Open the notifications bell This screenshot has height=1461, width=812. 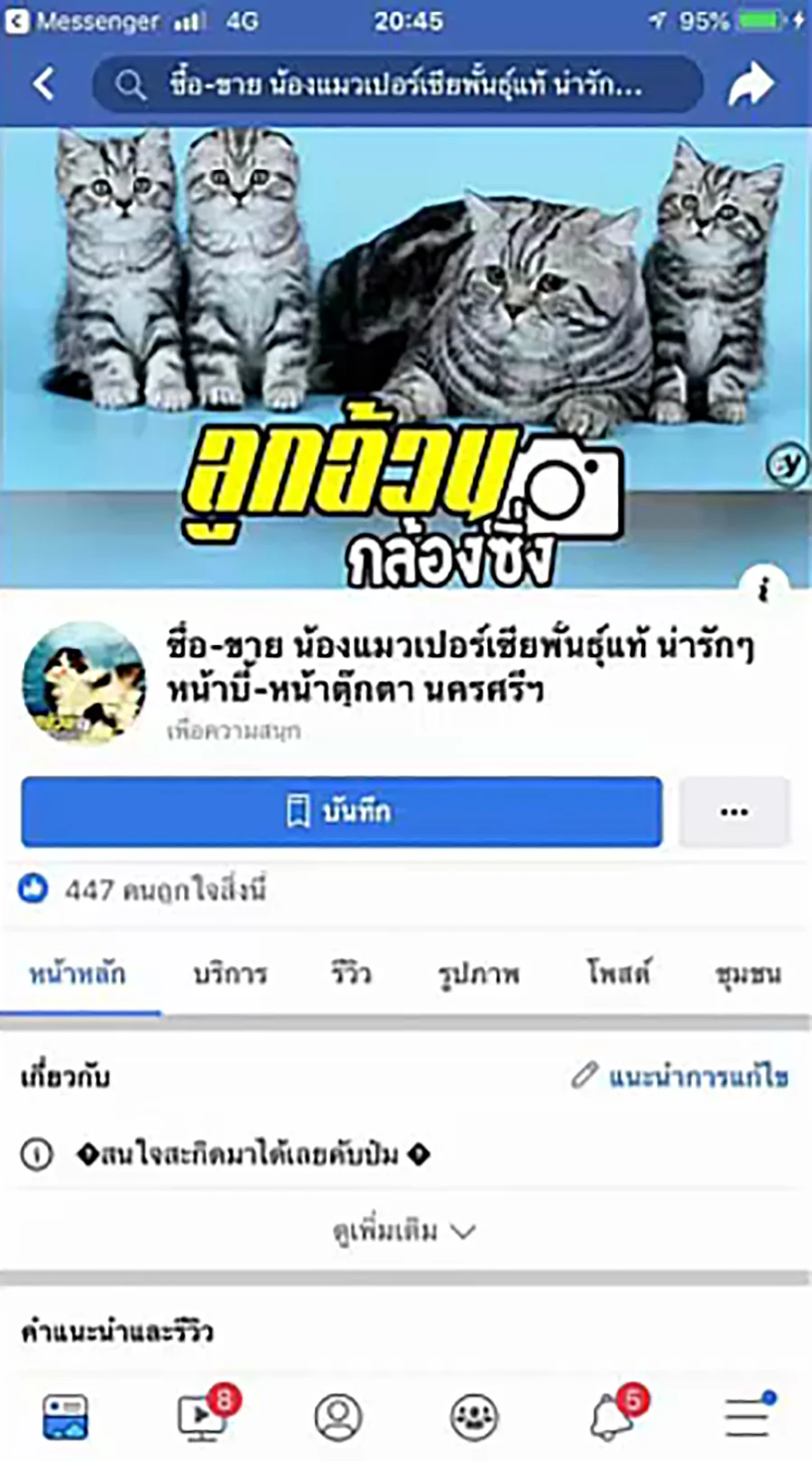pos(613,1416)
